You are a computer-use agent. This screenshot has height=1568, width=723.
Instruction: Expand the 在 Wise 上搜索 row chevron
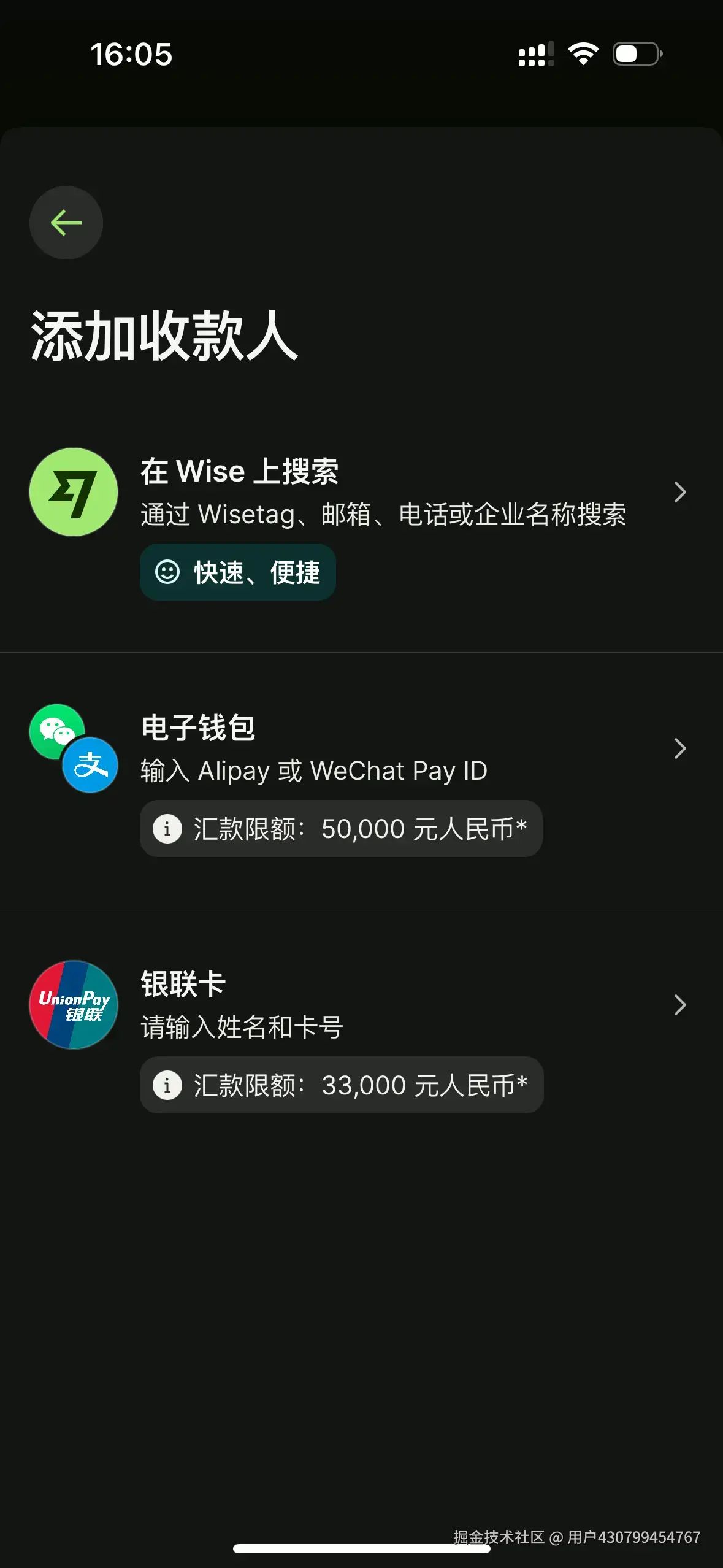coord(681,492)
